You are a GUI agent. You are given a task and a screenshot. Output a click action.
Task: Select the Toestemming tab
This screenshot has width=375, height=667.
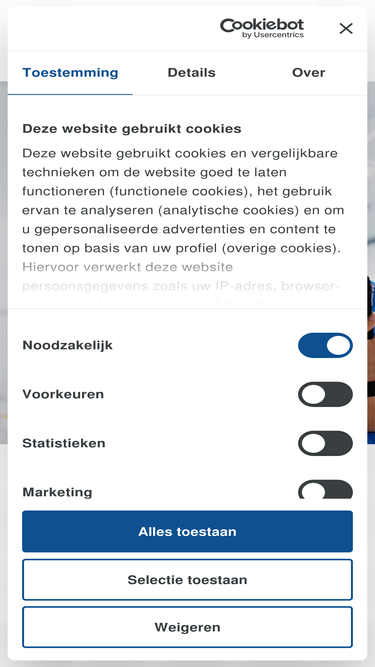(70, 73)
